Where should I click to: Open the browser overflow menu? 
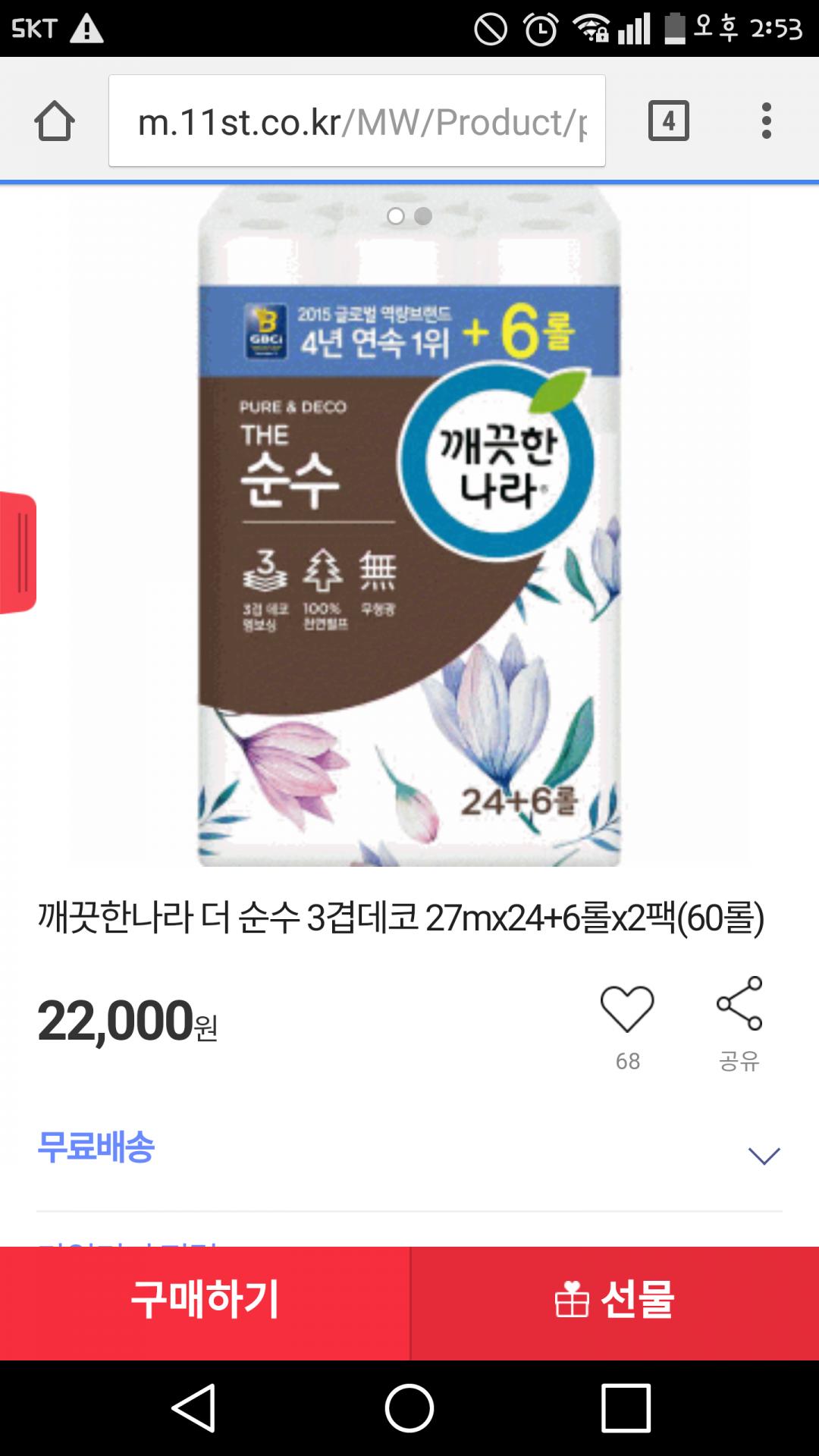766,121
